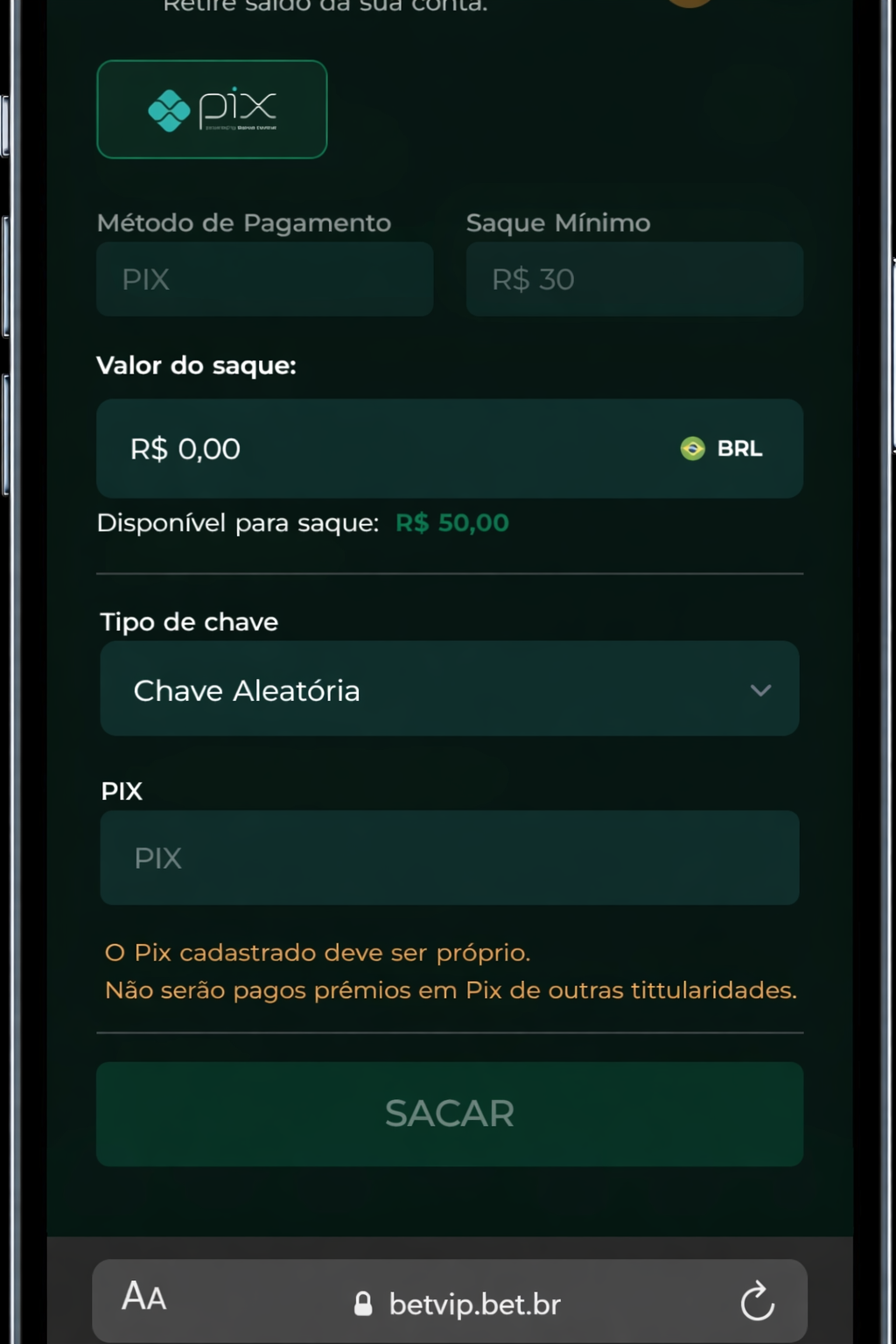Focus the PIX key input field

pyautogui.click(x=449, y=857)
